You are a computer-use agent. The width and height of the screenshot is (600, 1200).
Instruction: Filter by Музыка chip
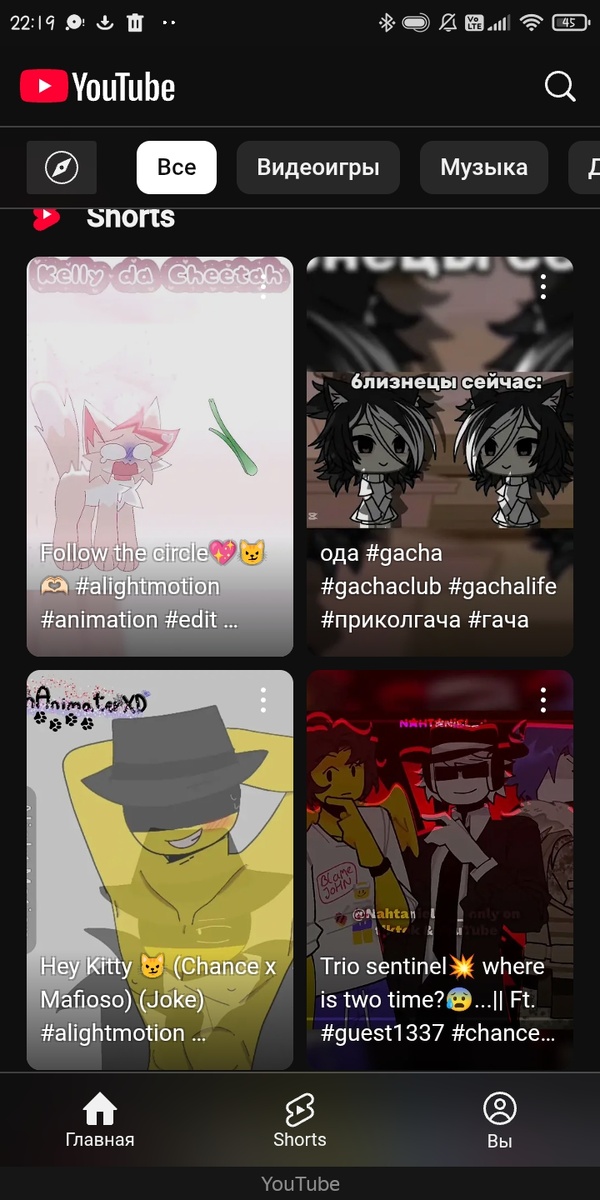coord(484,167)
